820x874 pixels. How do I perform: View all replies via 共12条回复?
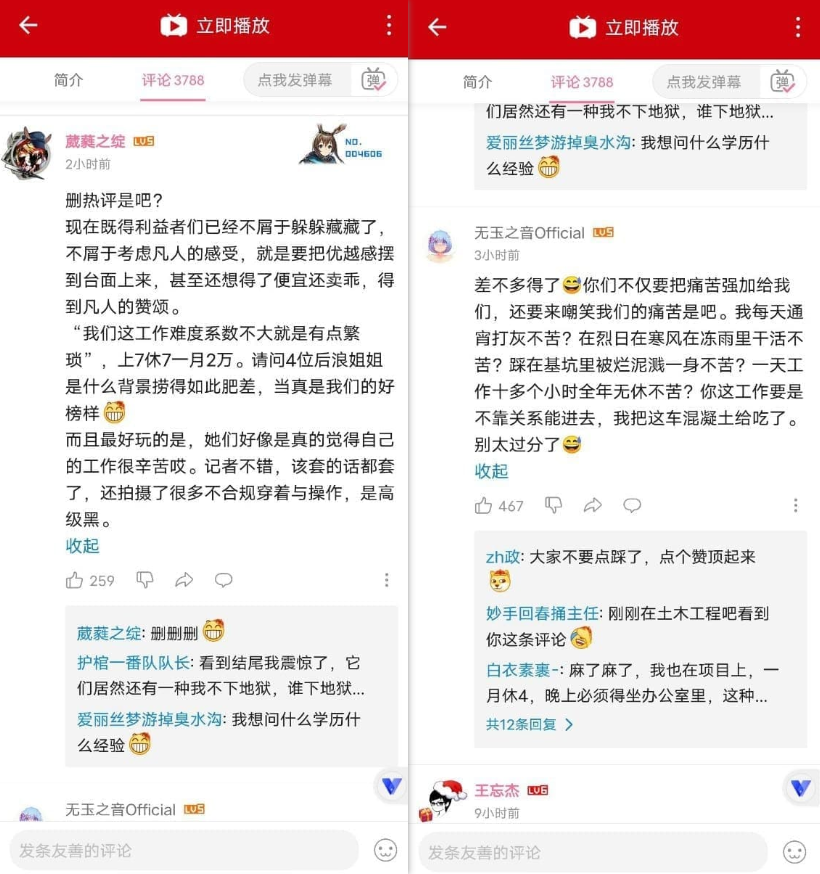pos(530,724)
